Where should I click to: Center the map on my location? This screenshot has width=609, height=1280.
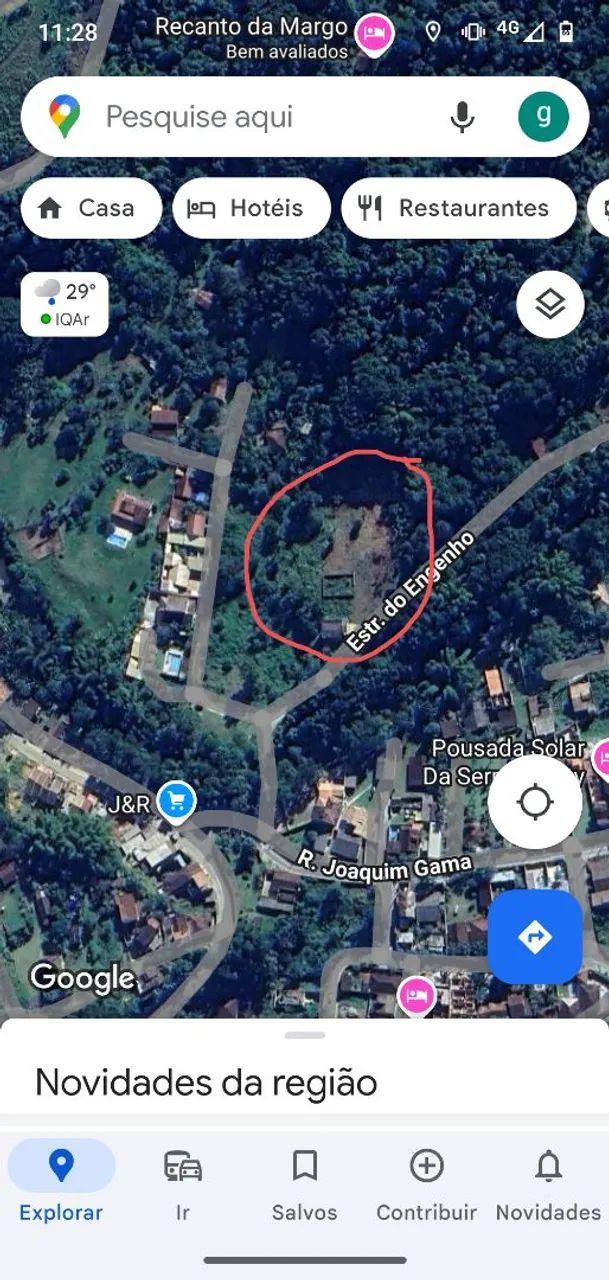click(x=535, y=801)
